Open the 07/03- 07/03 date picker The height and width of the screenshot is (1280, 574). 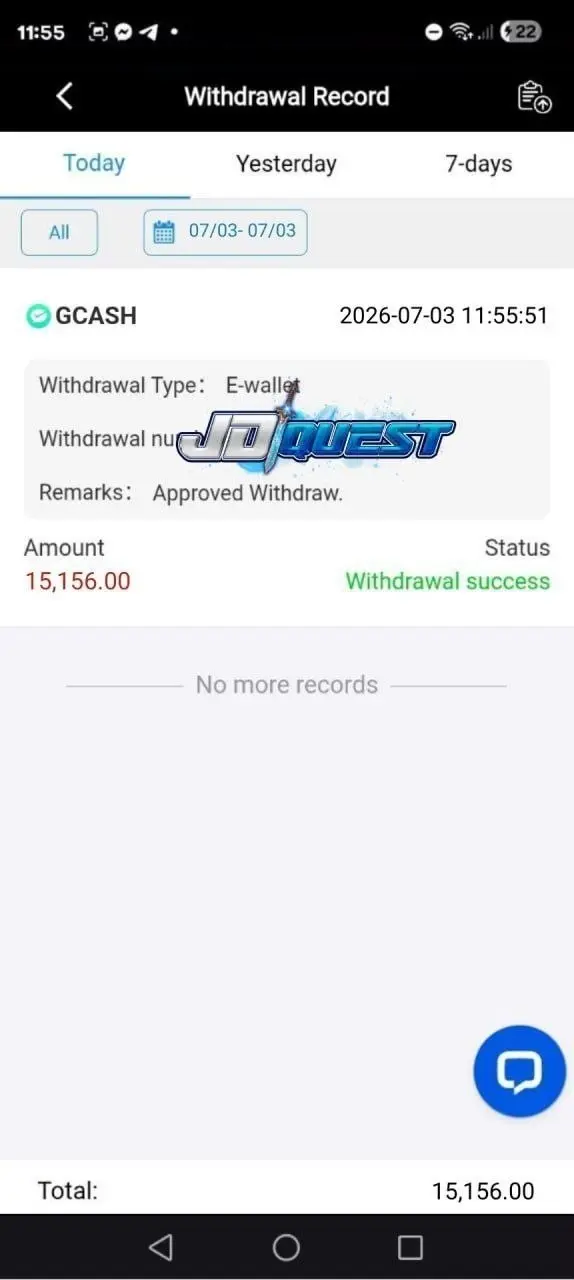225,232
